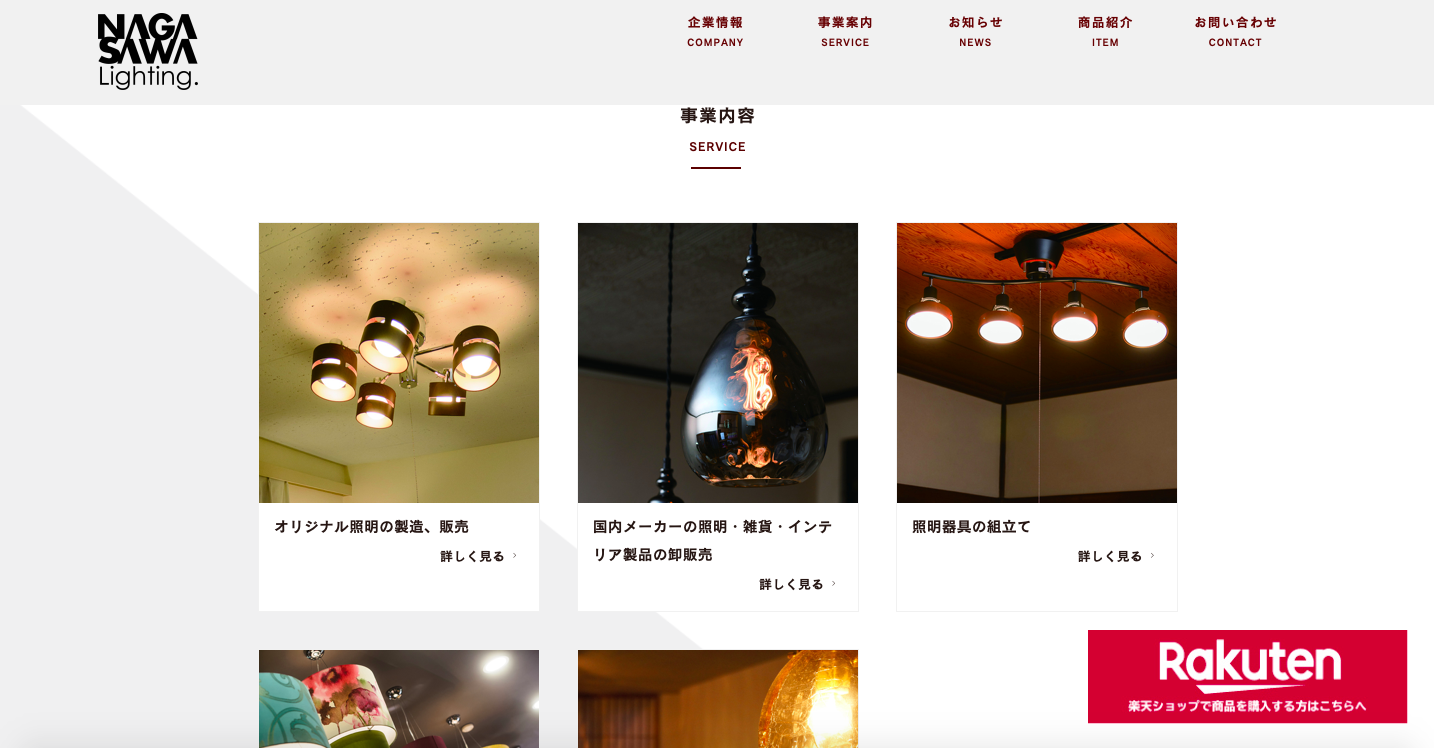View 商品紹介 ITEM page
The image size is (1434, 748).
click(1105, 31)
